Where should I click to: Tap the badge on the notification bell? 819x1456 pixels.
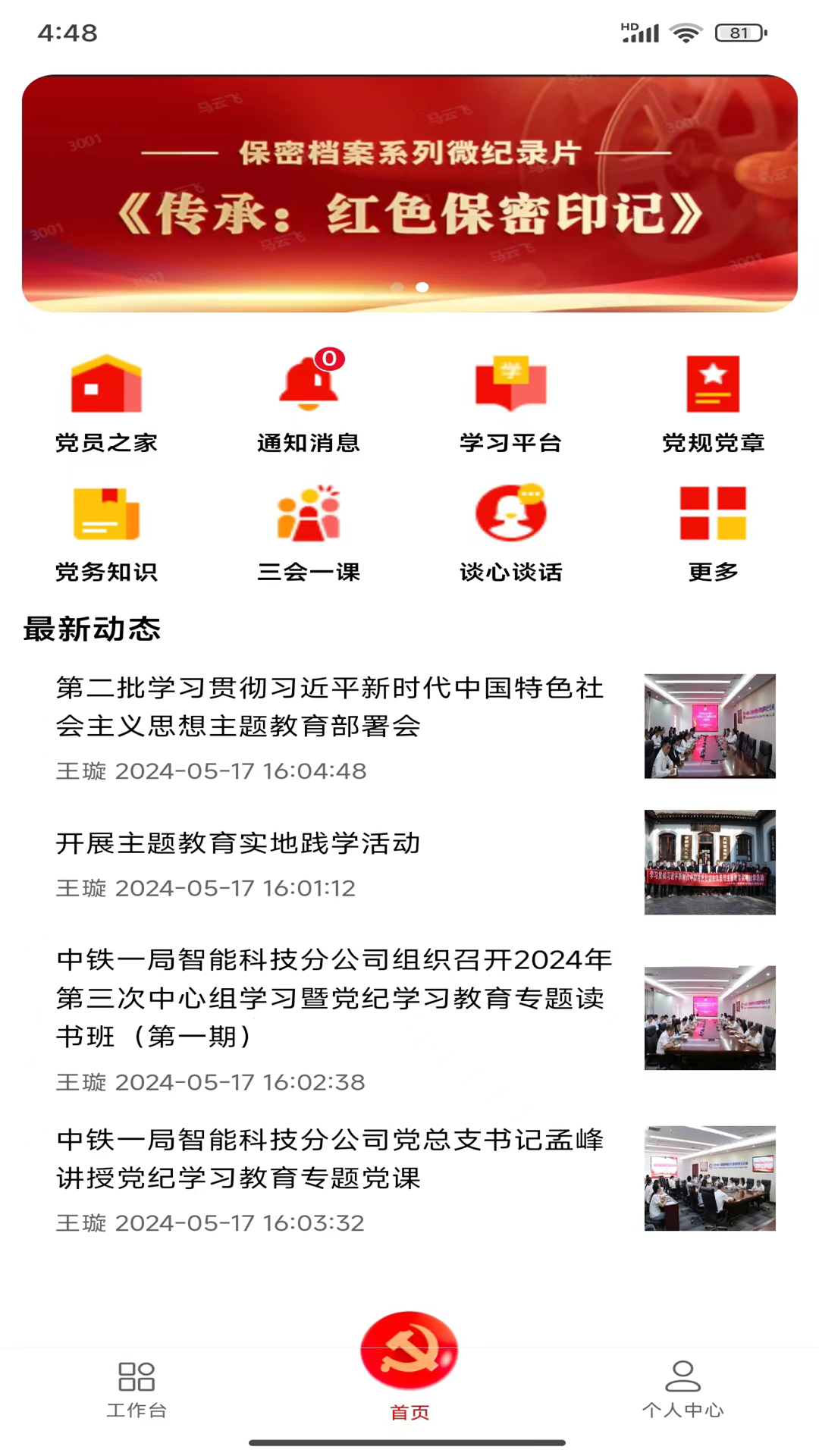(328, 360)
